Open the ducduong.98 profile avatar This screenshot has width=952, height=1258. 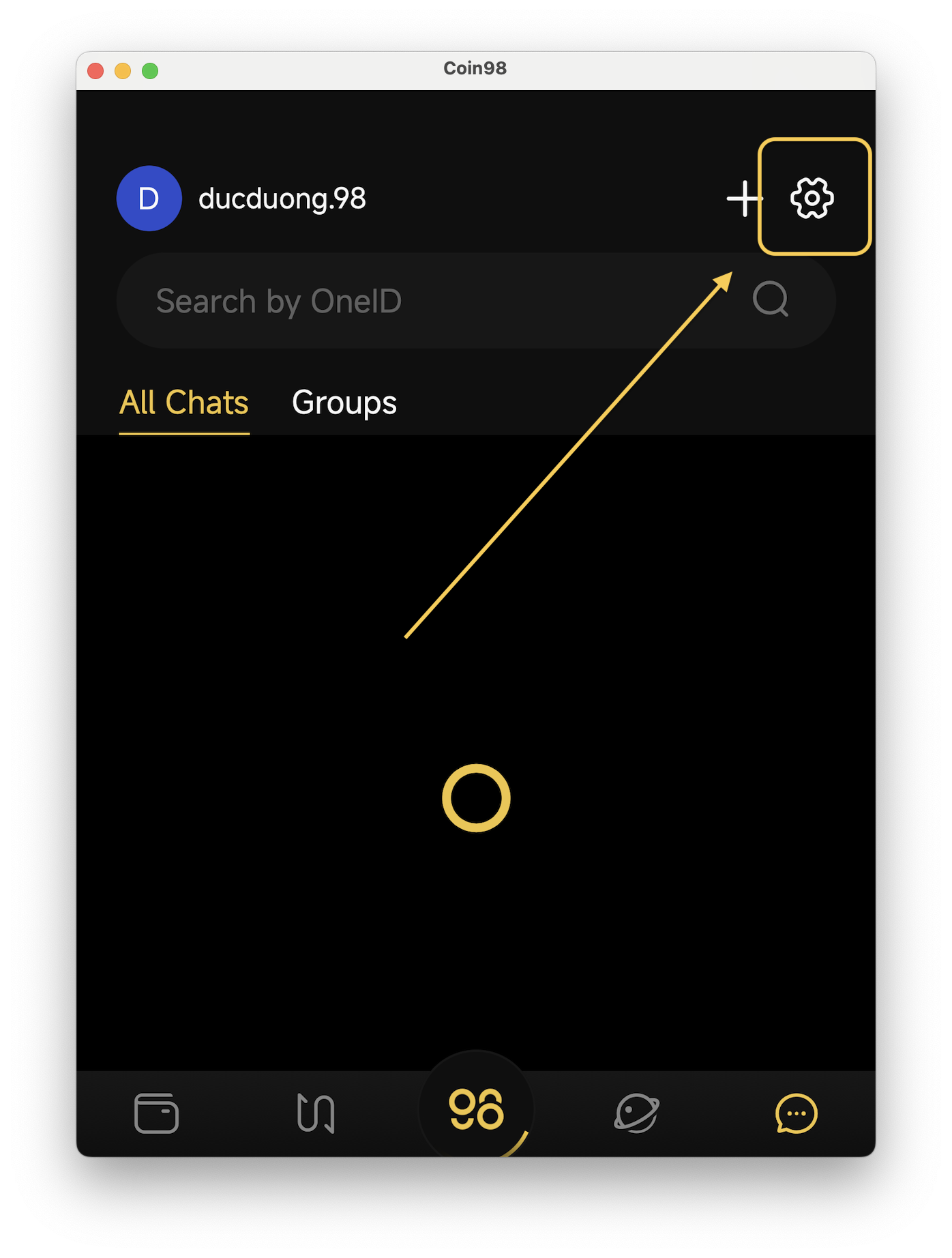click(x=149, y=199)
